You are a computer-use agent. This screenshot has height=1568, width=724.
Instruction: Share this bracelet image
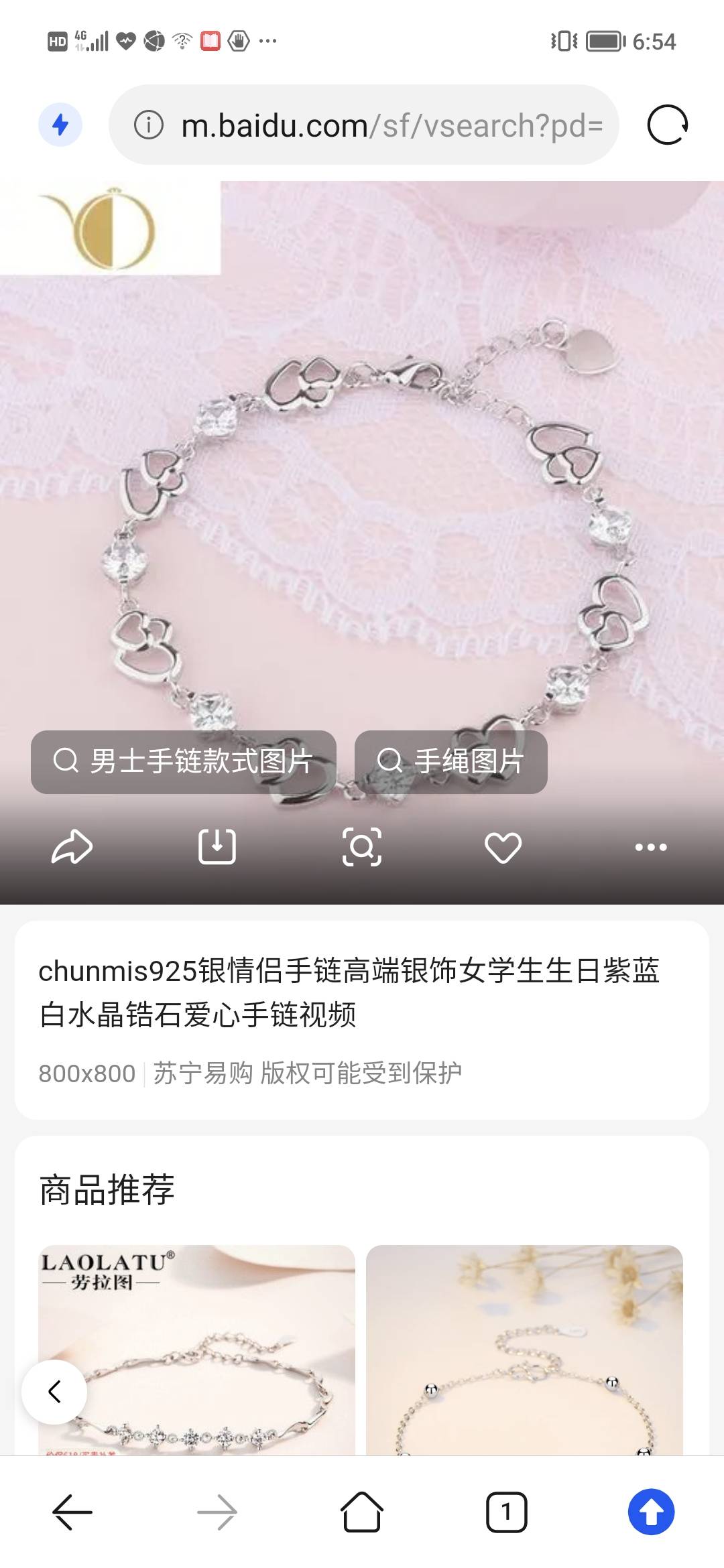click(x=72, y=847)
